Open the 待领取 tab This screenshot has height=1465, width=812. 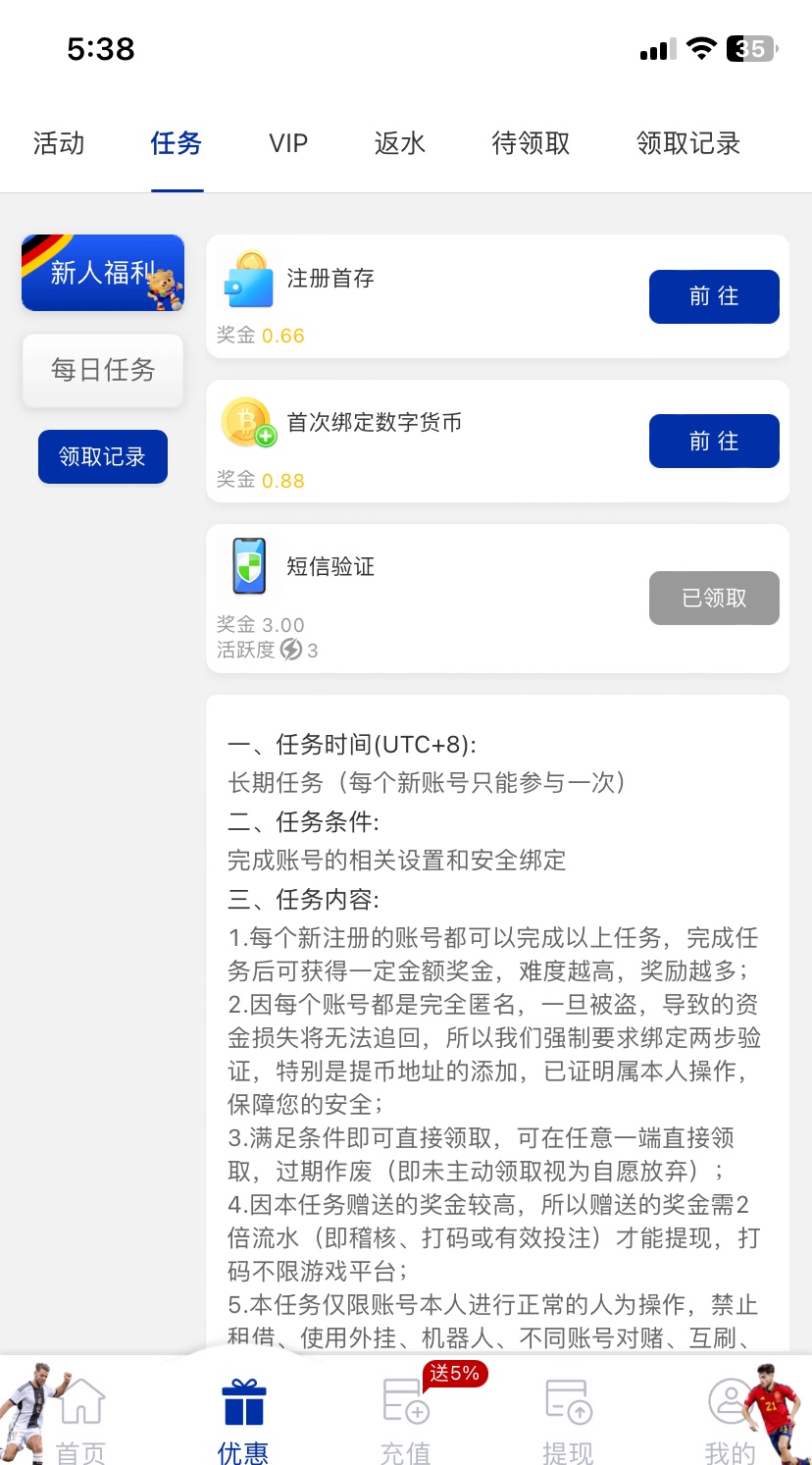click(x=531, y=143)
